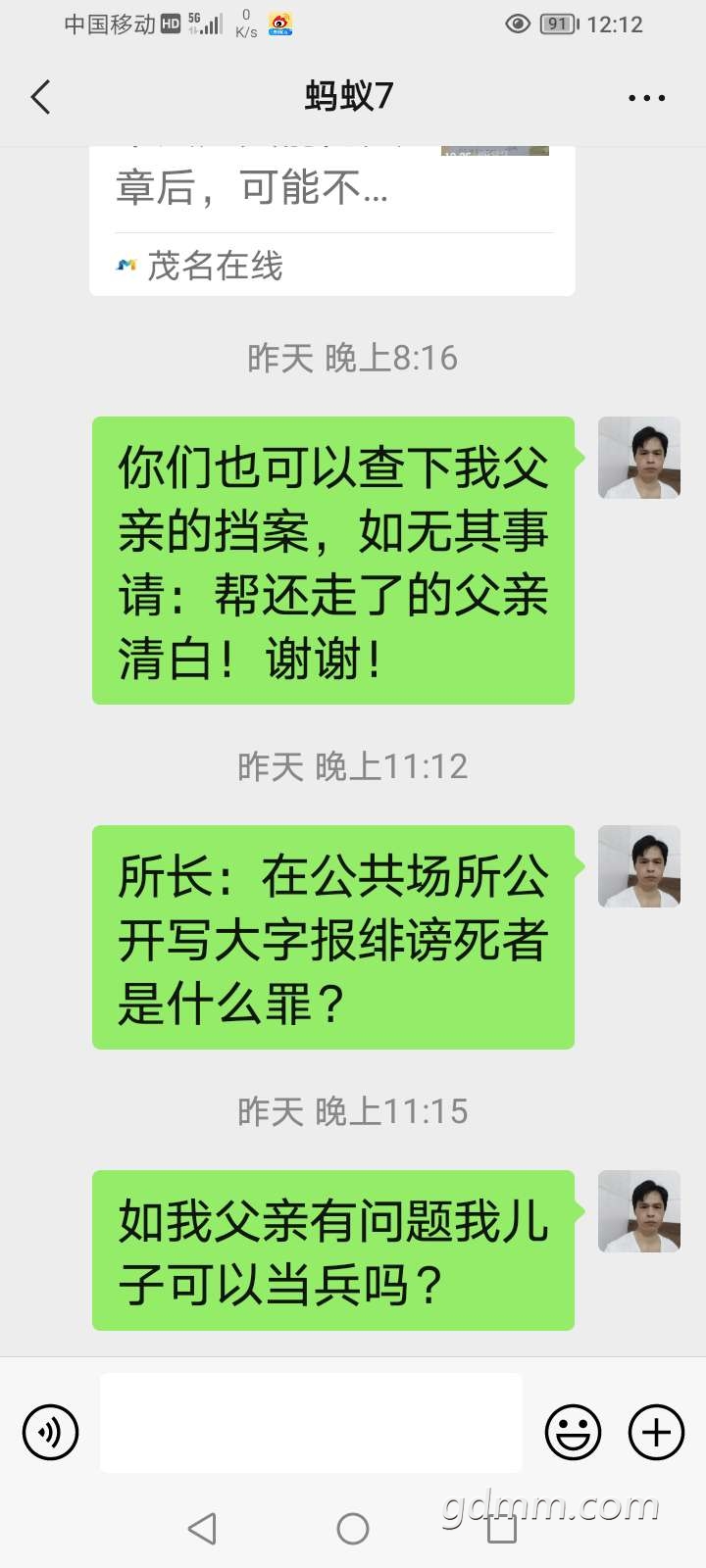This screenshot has height=1568, width=706.
Task: Tap the avatar beside the 你们也可以查下 message
Action: tap(639, 458)
